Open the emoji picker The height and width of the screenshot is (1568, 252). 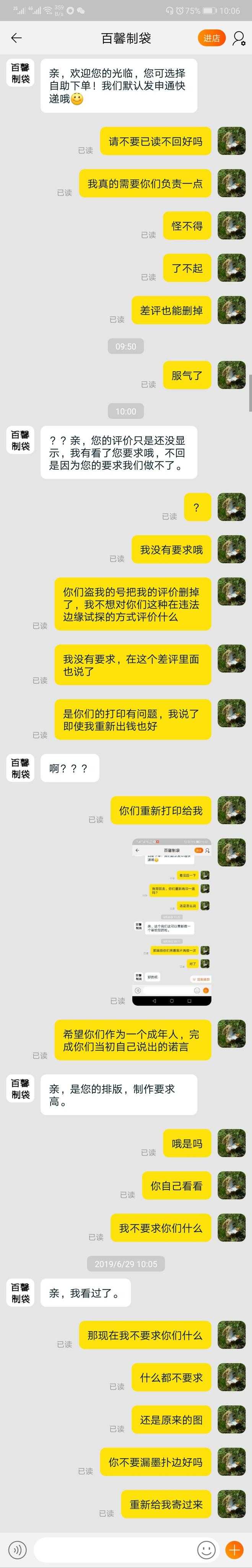pyautogui.click(x=206, y=1549)
